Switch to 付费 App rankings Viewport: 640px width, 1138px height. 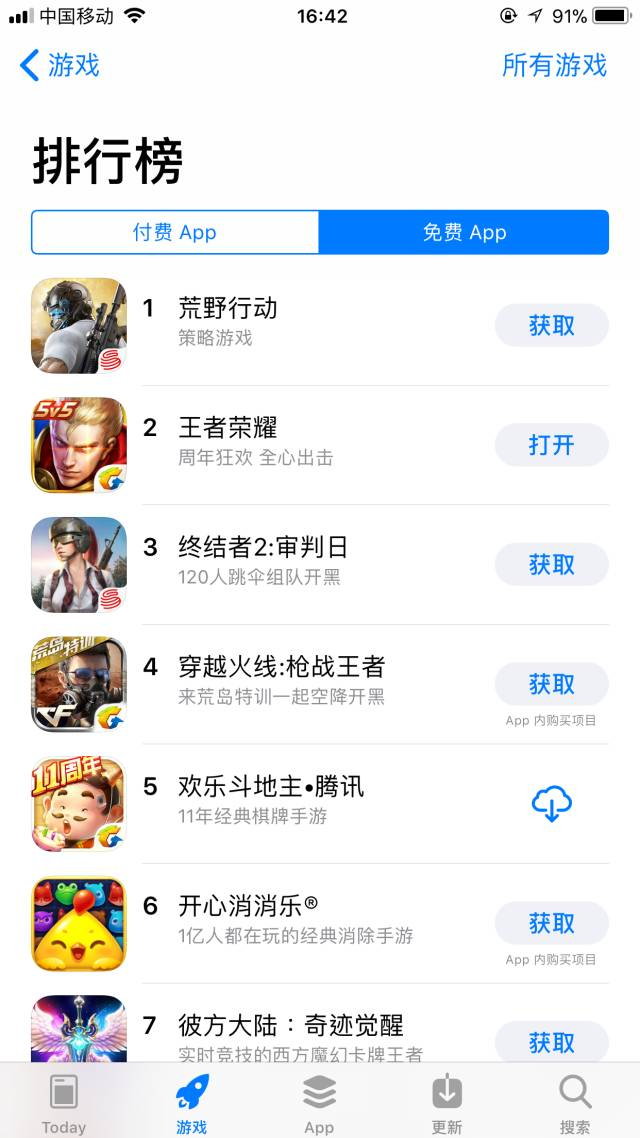pos(175,232)
